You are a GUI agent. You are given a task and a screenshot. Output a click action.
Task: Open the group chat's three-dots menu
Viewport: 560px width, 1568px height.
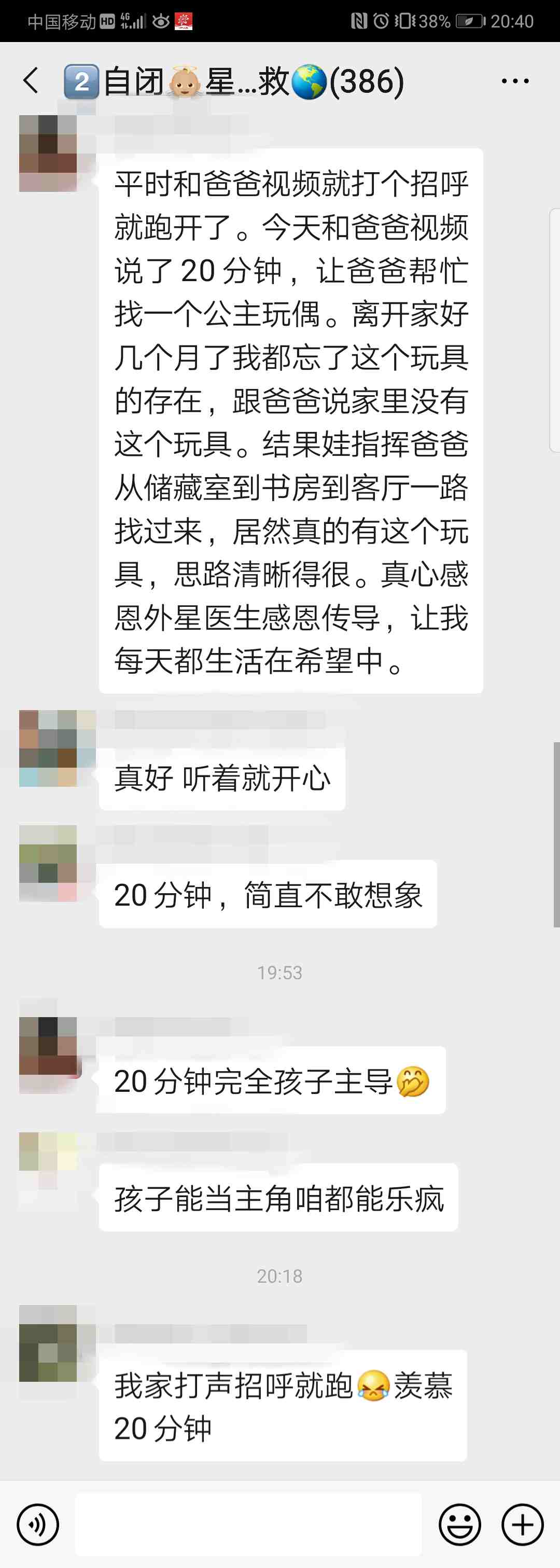pyautogui.click(x=514, y=81)
